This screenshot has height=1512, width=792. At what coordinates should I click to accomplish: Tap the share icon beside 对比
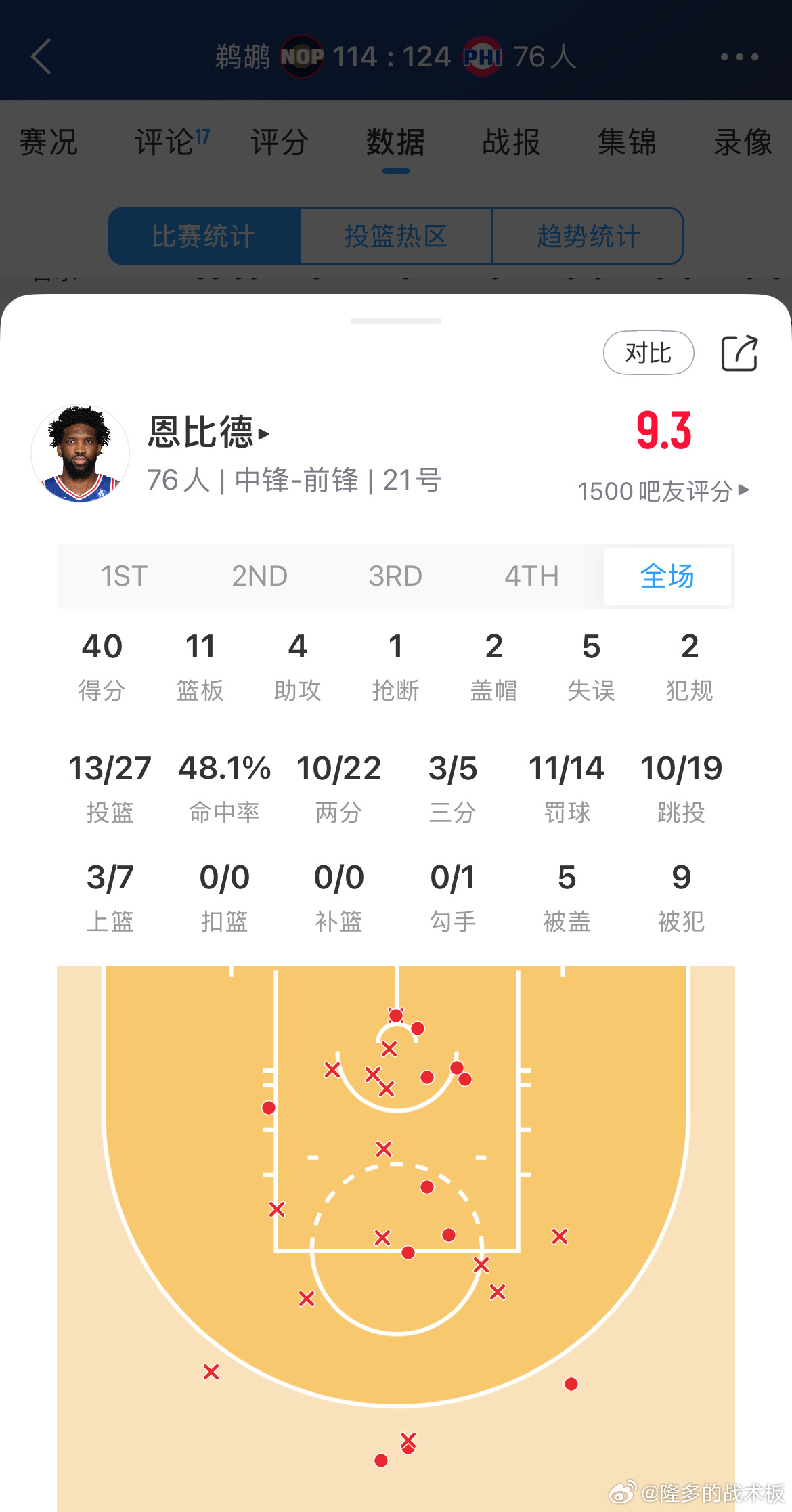(741, 353)
